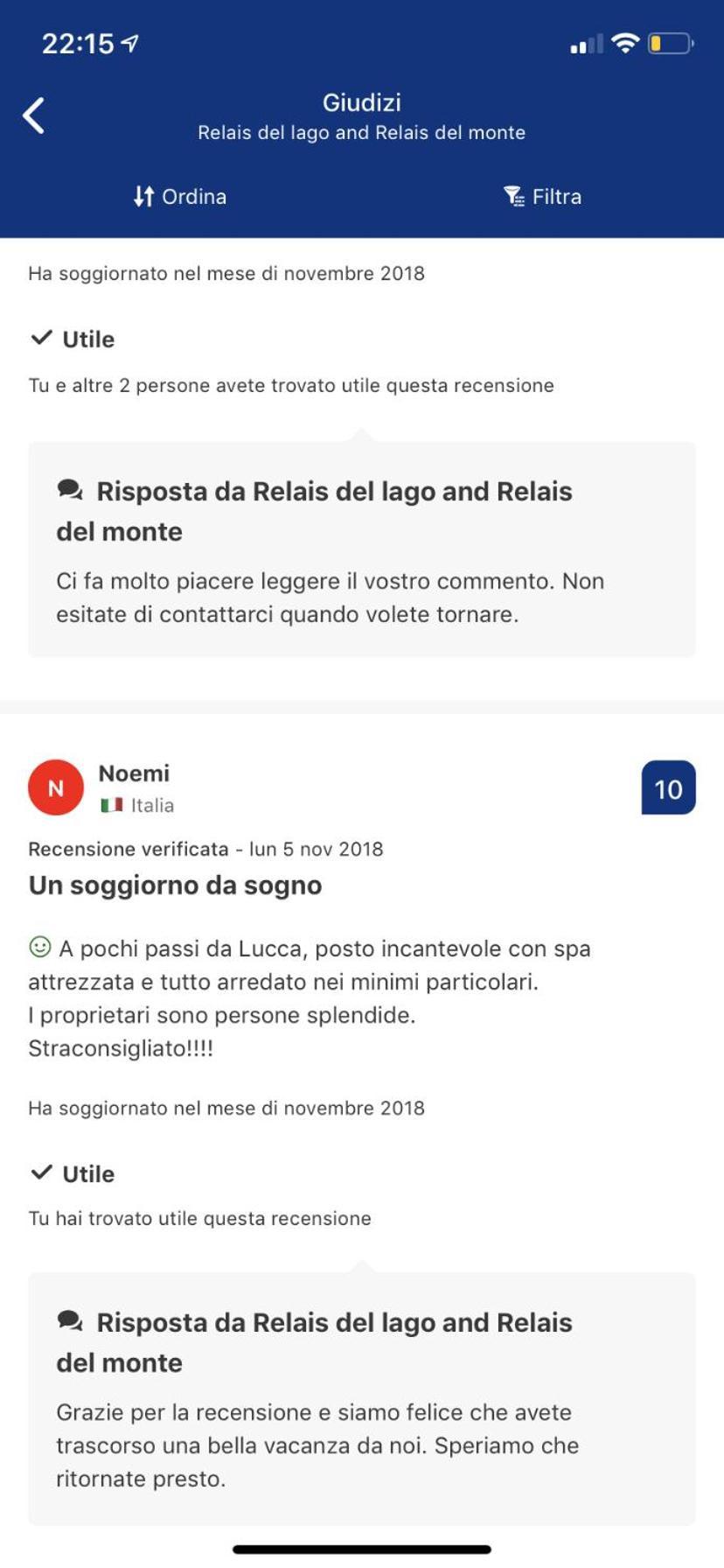Toggle Utile under Noemi's review
This screenshot has height=1568, width=724.
coord(73,1173)
